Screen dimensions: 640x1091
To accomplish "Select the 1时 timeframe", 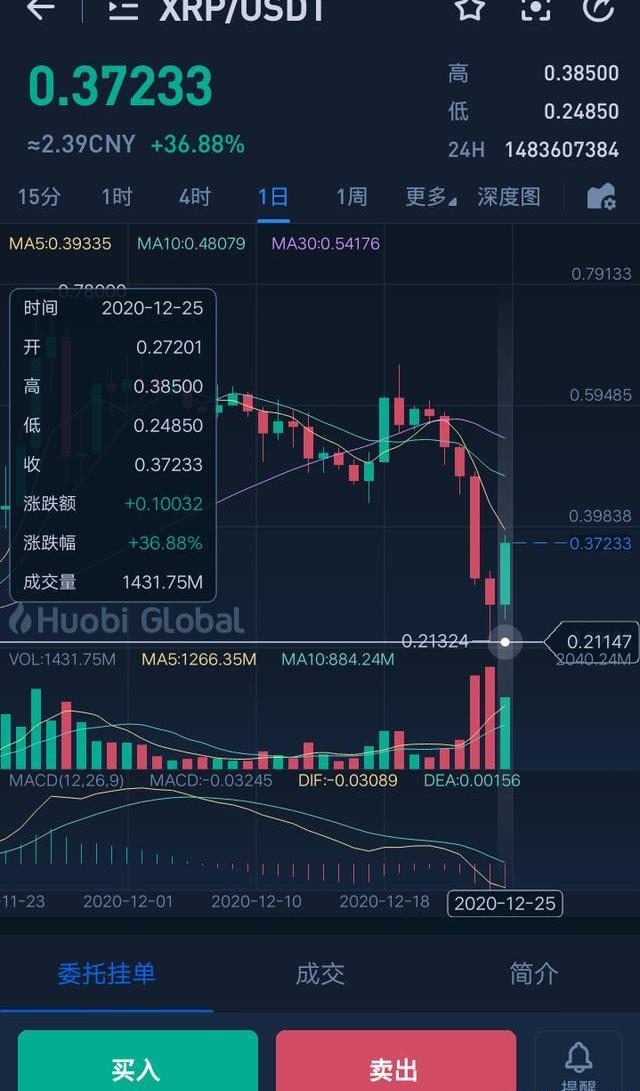I will (116, 197).
